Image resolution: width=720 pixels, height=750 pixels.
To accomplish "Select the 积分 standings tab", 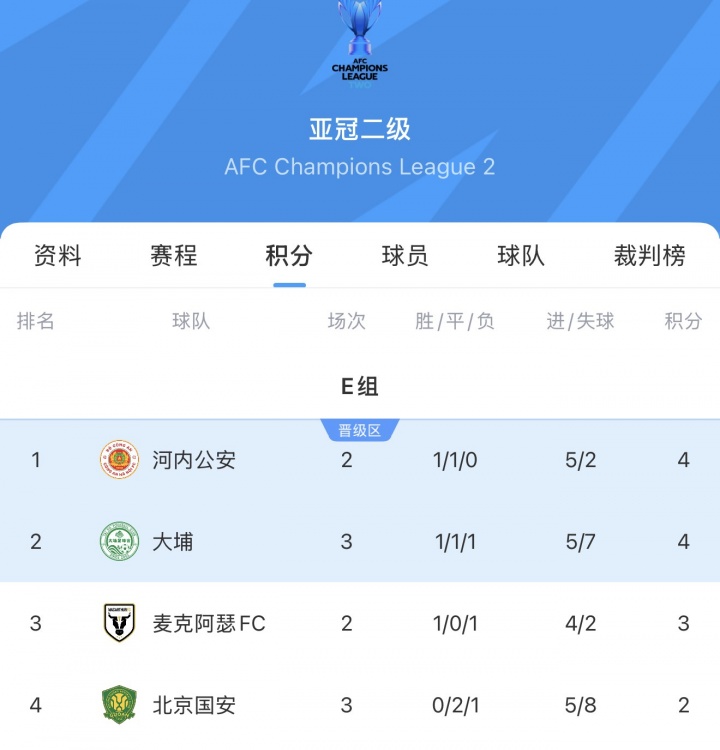I will 289,256.
